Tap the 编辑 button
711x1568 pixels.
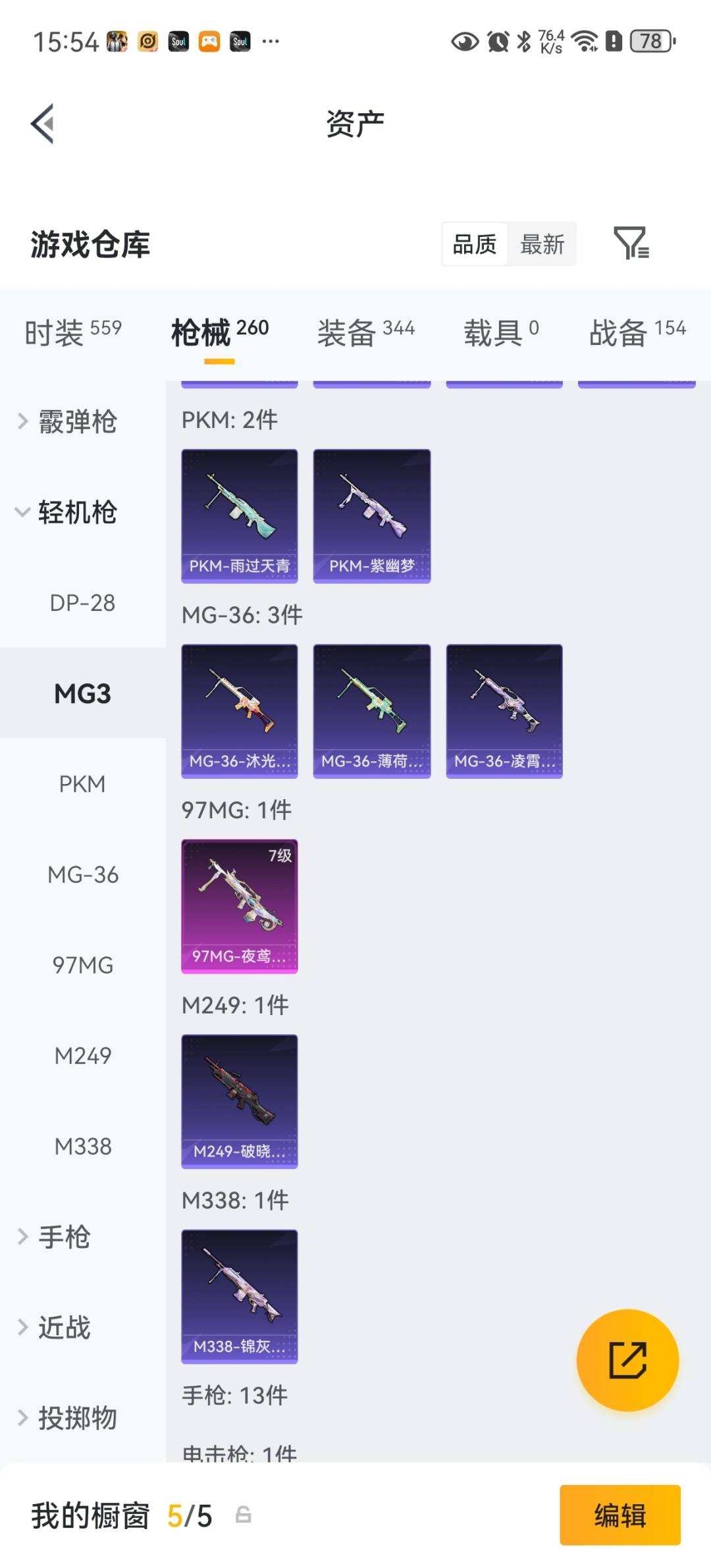tap(620, 1515)
